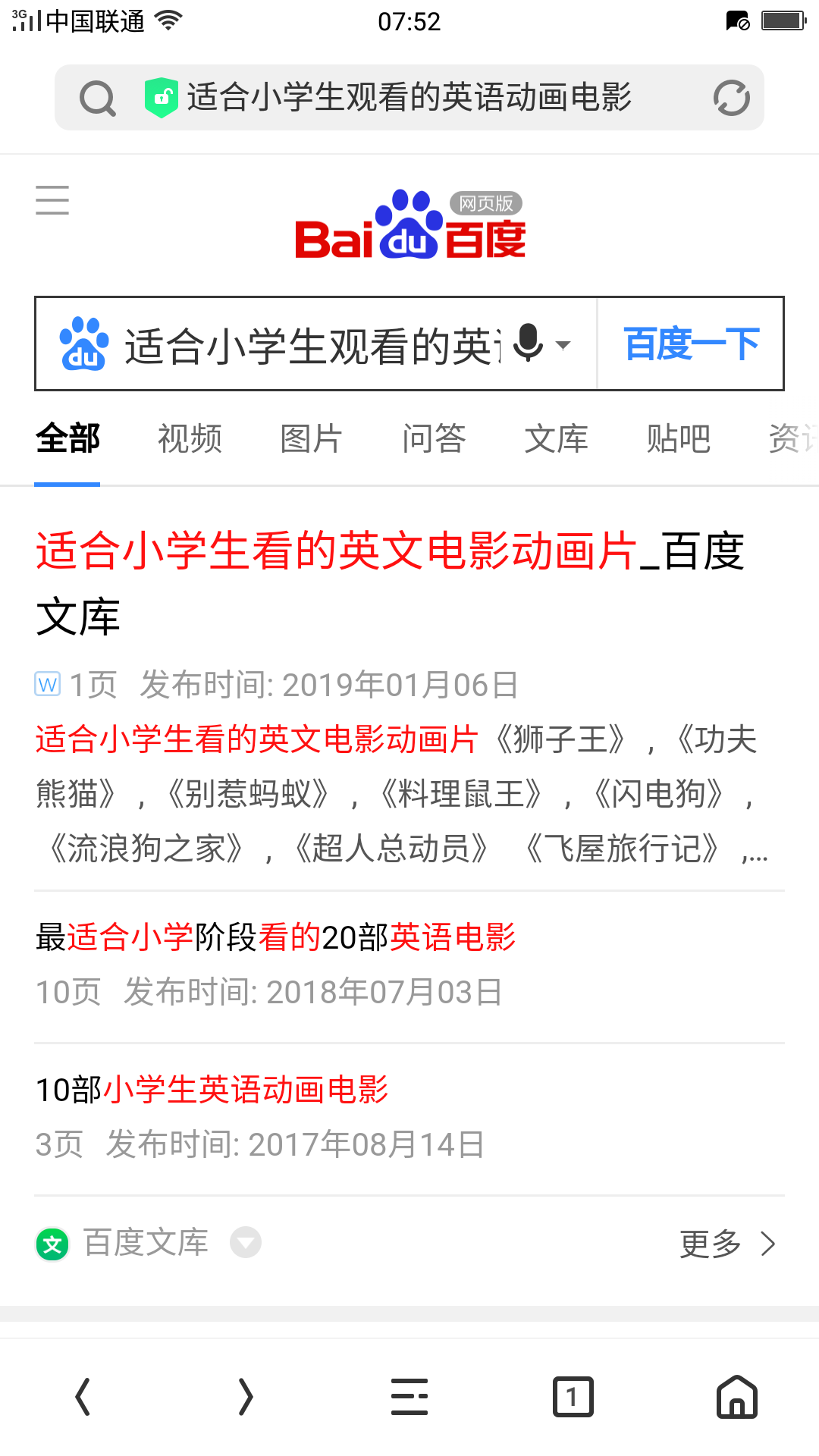This screenshot has width=819, height=1456.
Task: Switch to the 问答 tab
Action: (x=434, y=438)
